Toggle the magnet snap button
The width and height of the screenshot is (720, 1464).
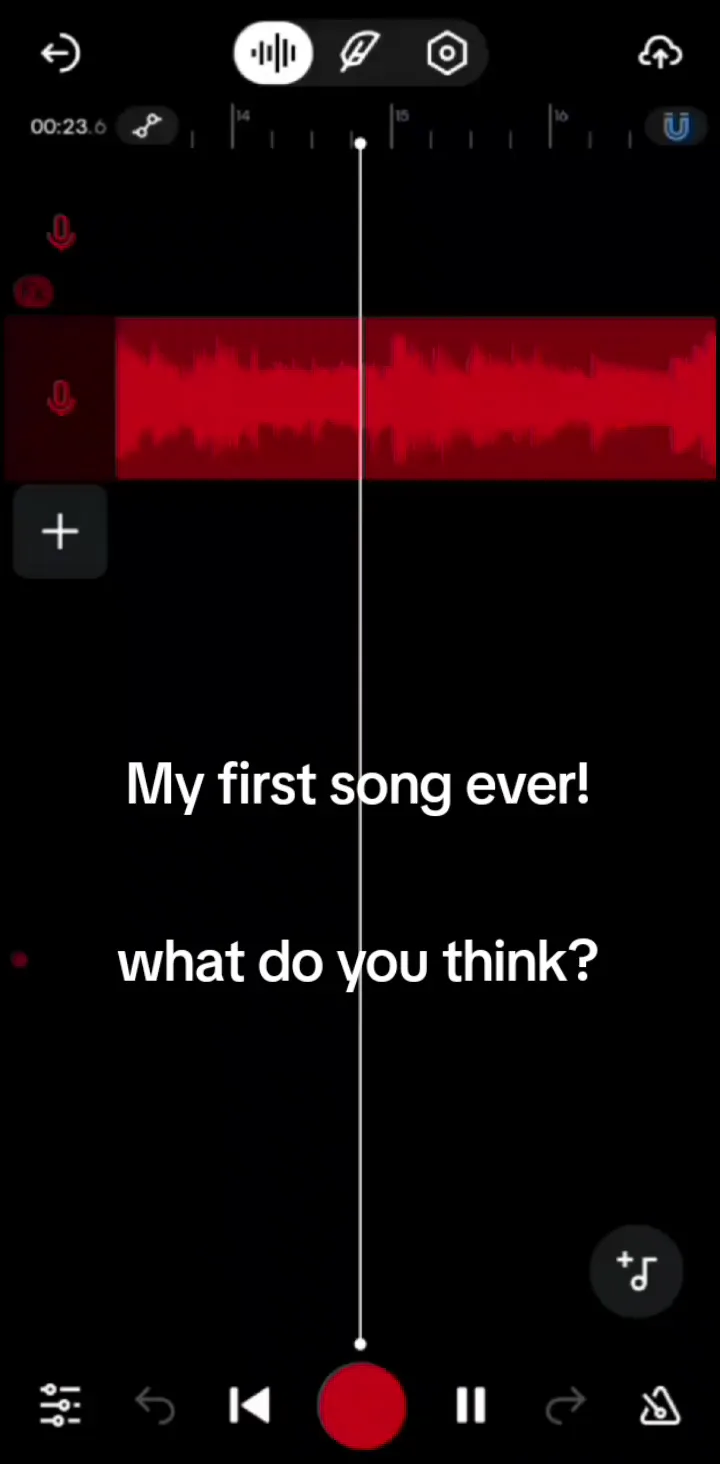pos(677,127)
